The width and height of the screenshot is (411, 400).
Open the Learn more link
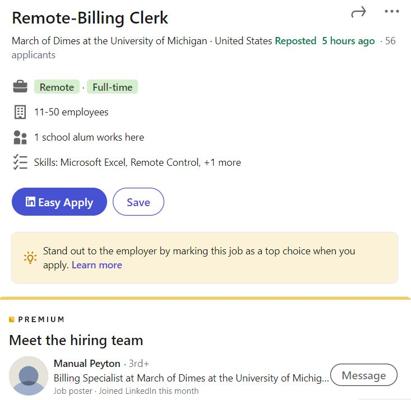coord(97,265)
